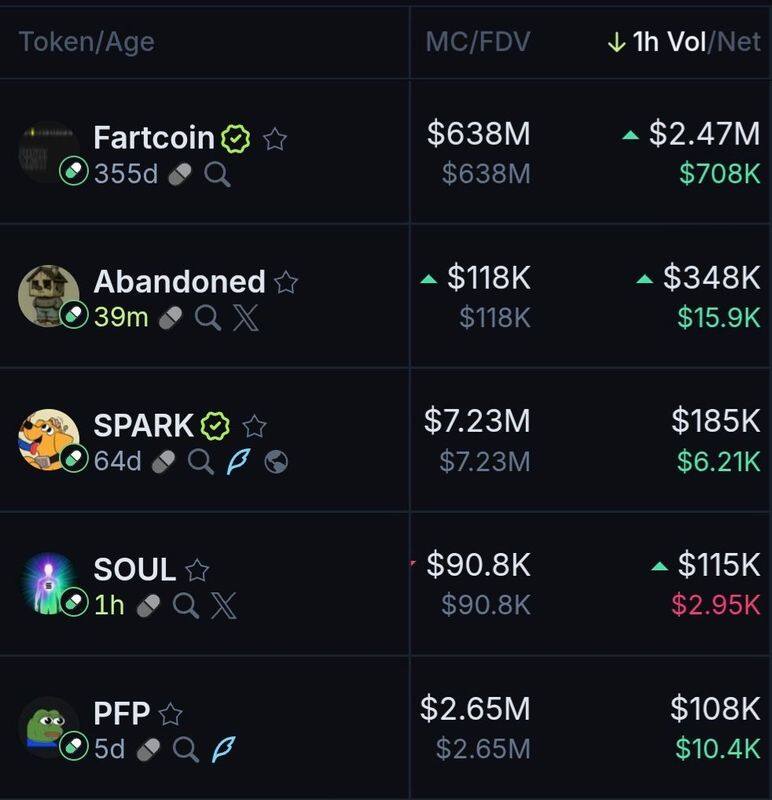Open SPARK's website globe icon
The height and width of the screenshot is (800, 772).
tap(276, 463)
